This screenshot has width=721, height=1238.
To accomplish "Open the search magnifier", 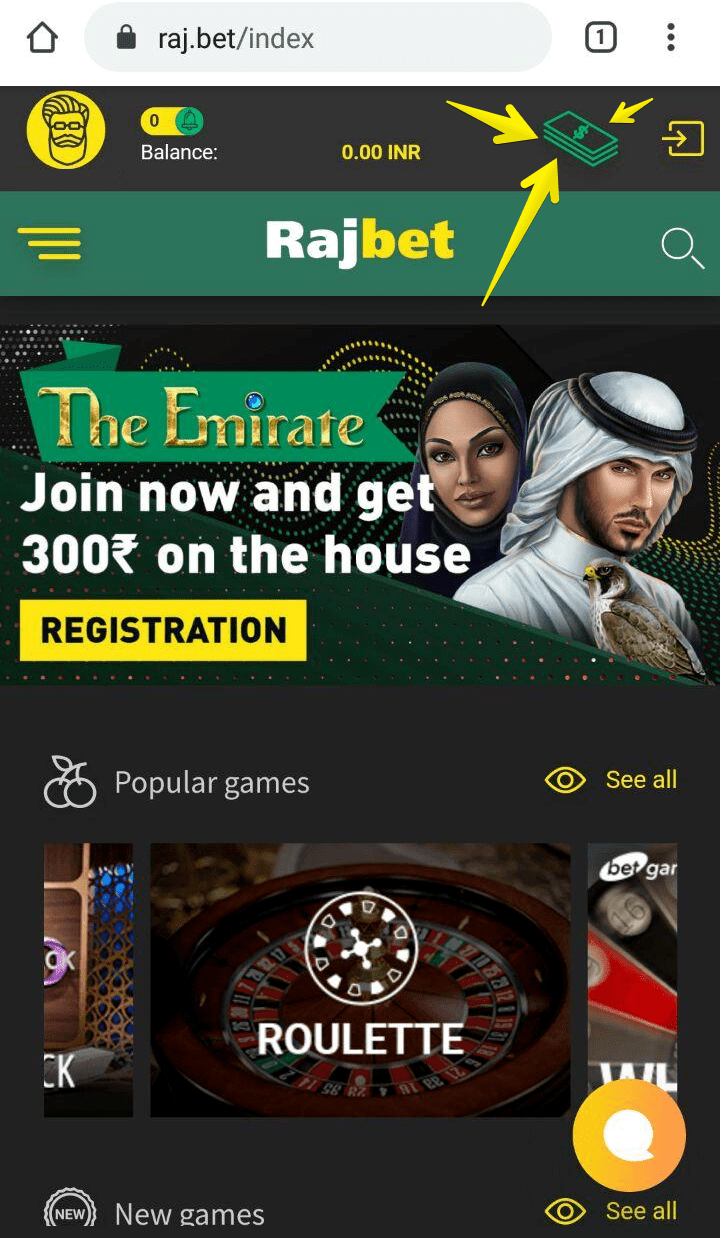I will click(x=682, y=247).
